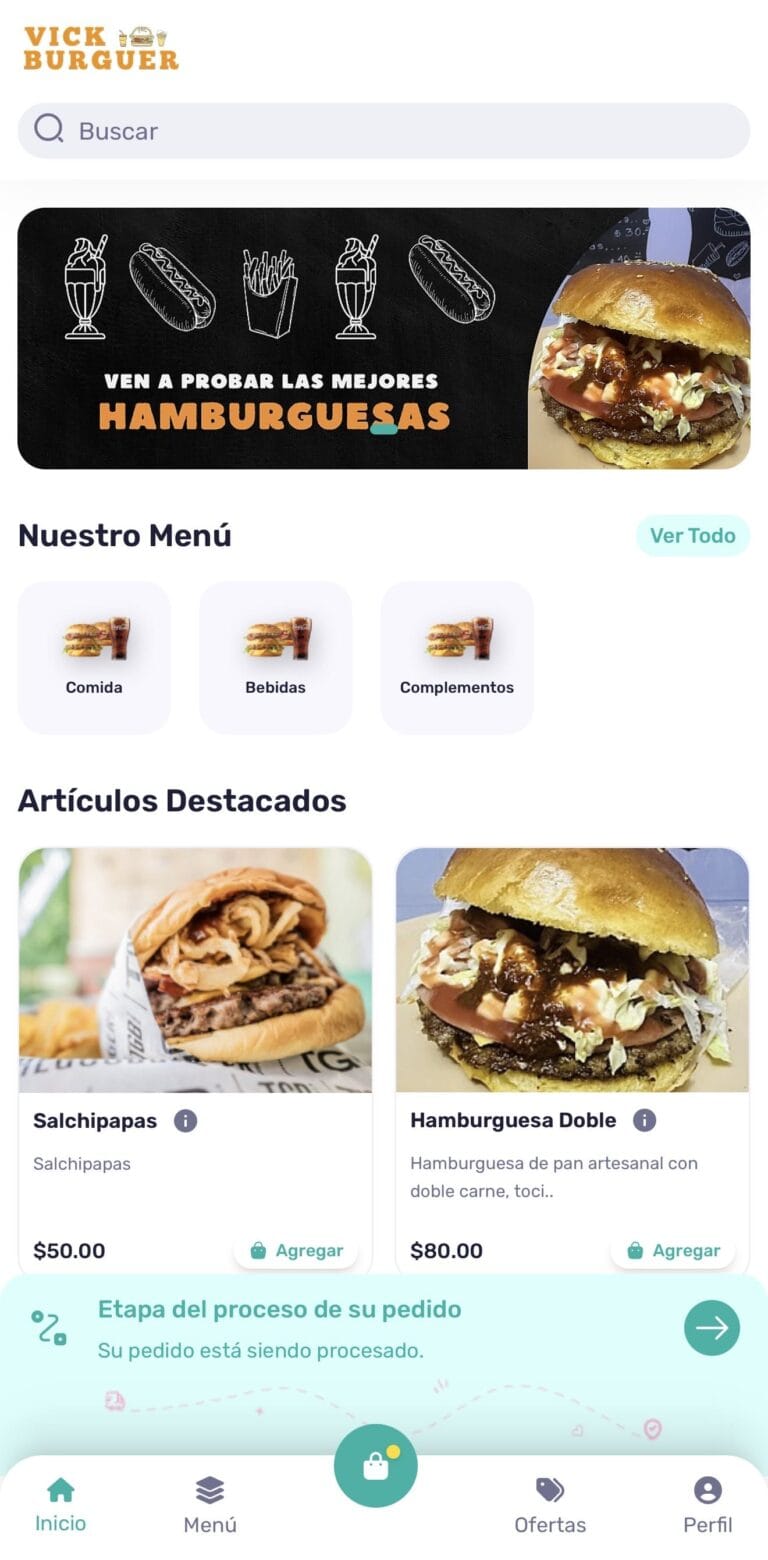This screenshot has height=1560, width=768.
Task: Tap the Ofertas tag icon
Action: tap(550, 1489)
